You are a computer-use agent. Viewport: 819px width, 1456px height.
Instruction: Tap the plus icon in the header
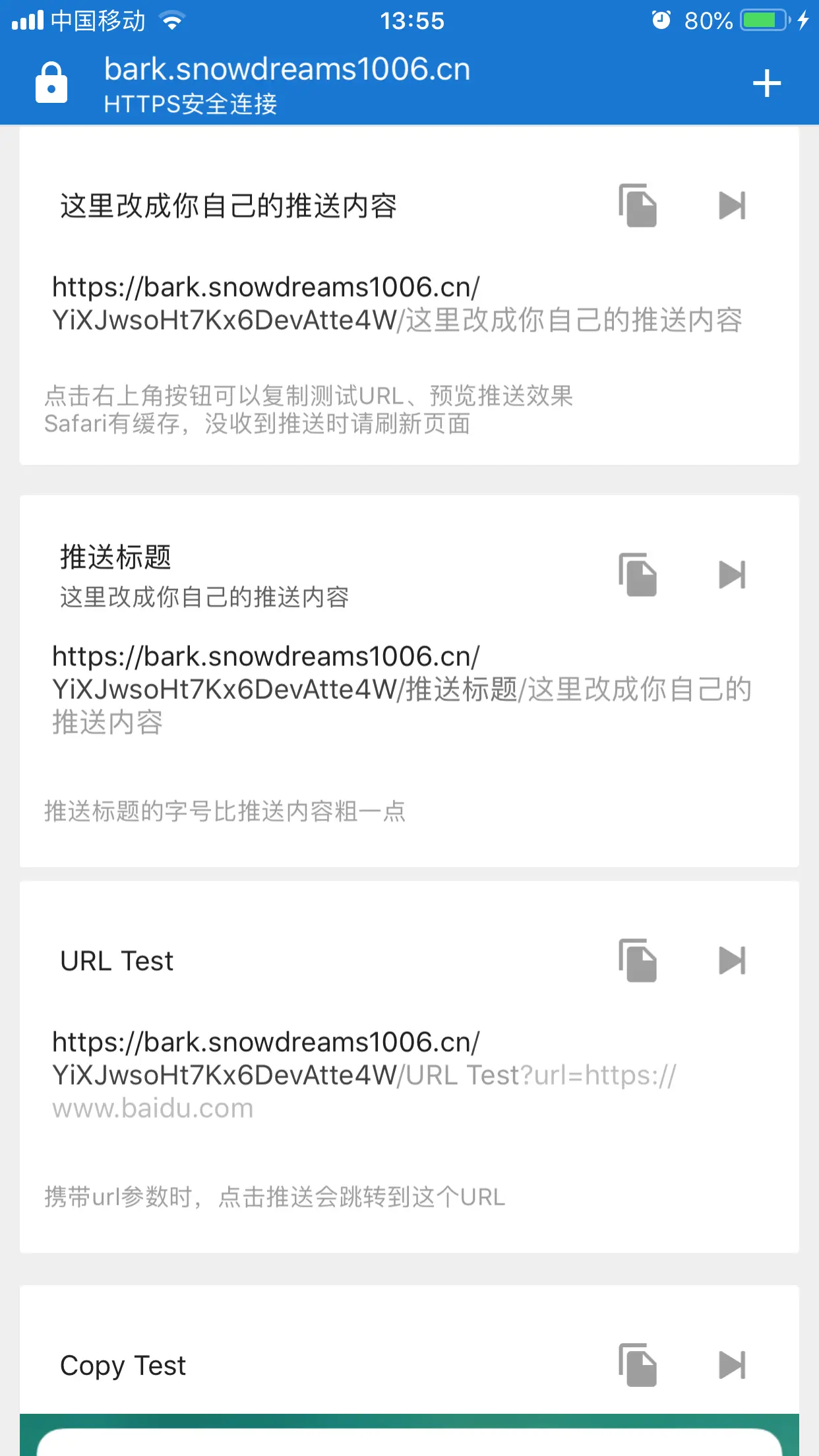coord(767,84)
